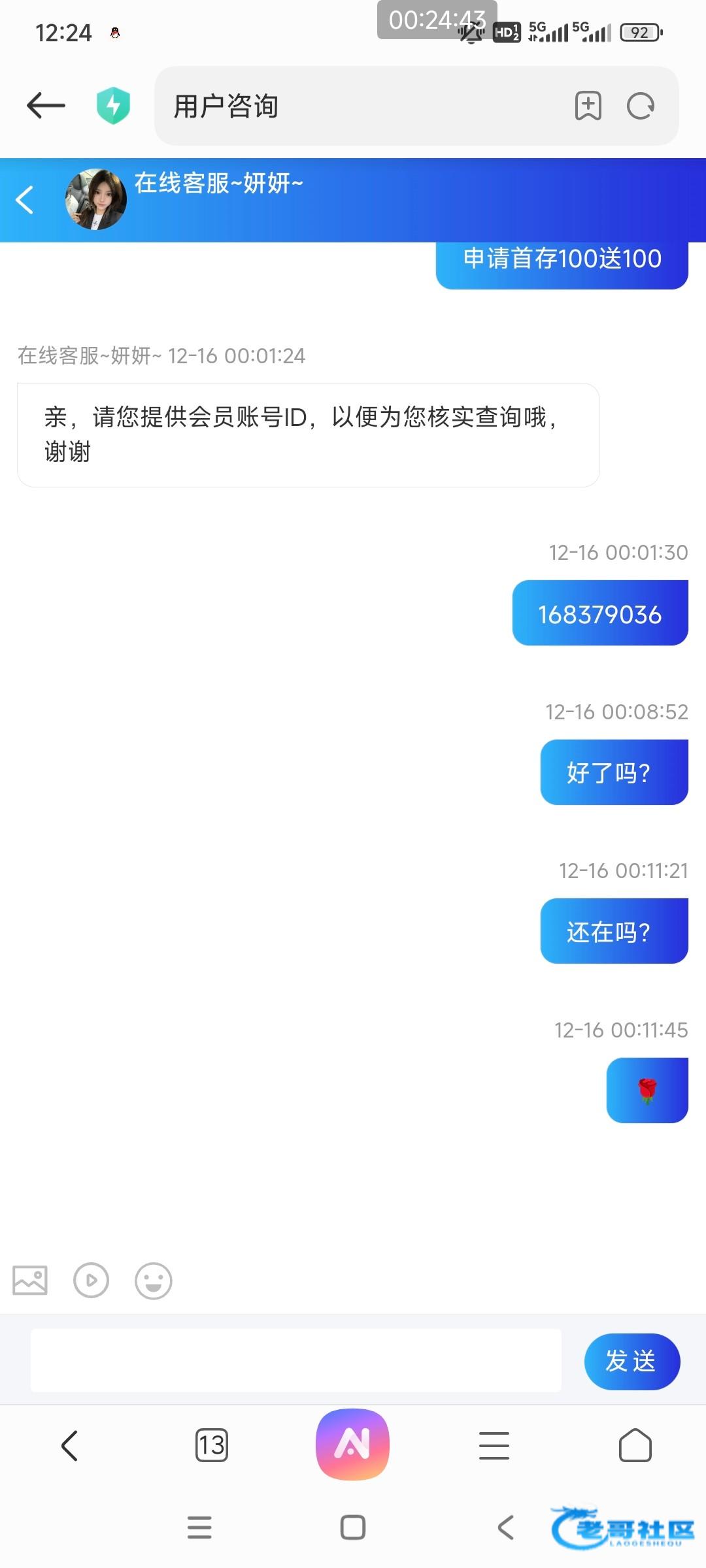Refresh the current page
706x1568 pixels.
point(640,106)
